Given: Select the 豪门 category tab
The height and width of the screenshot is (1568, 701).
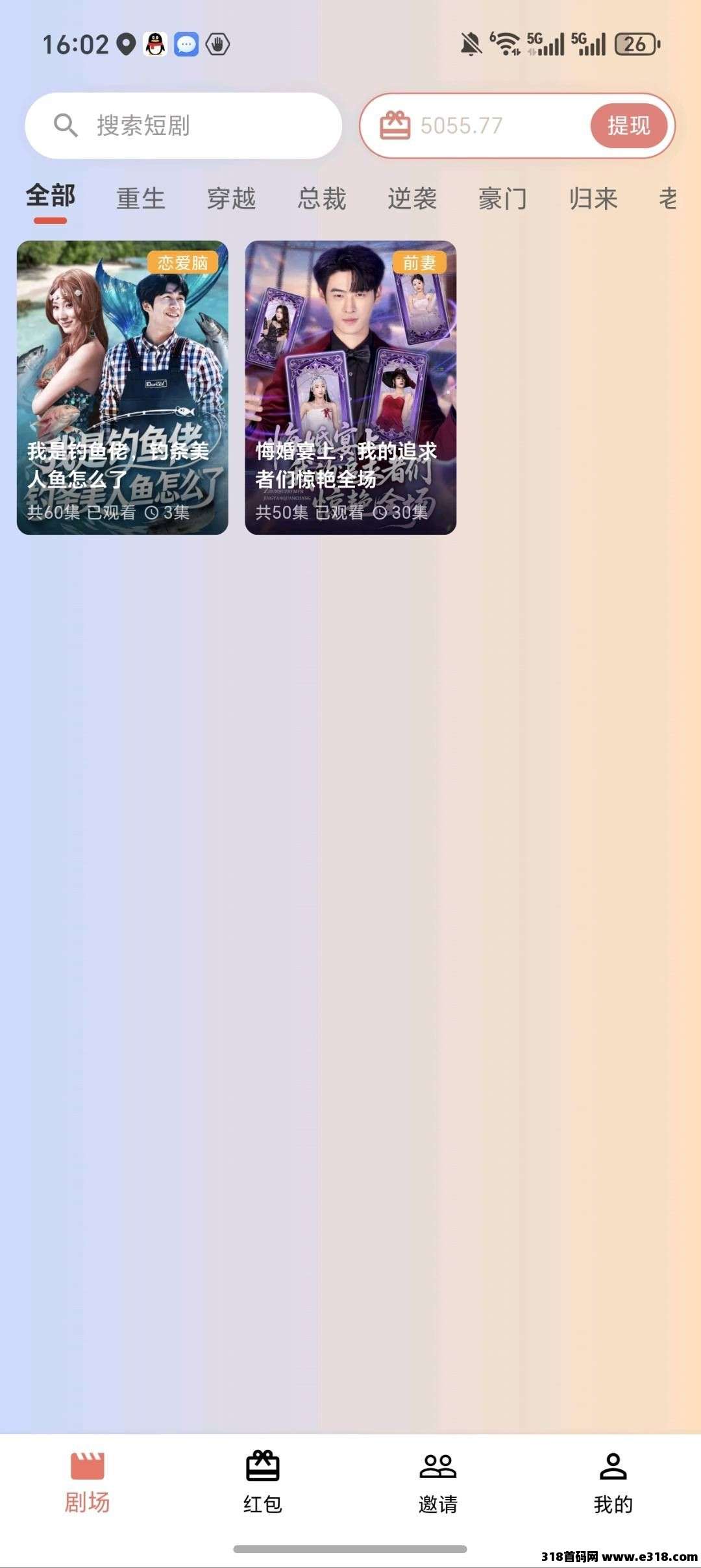Looking at the screenshot, I should click(502, 199).
